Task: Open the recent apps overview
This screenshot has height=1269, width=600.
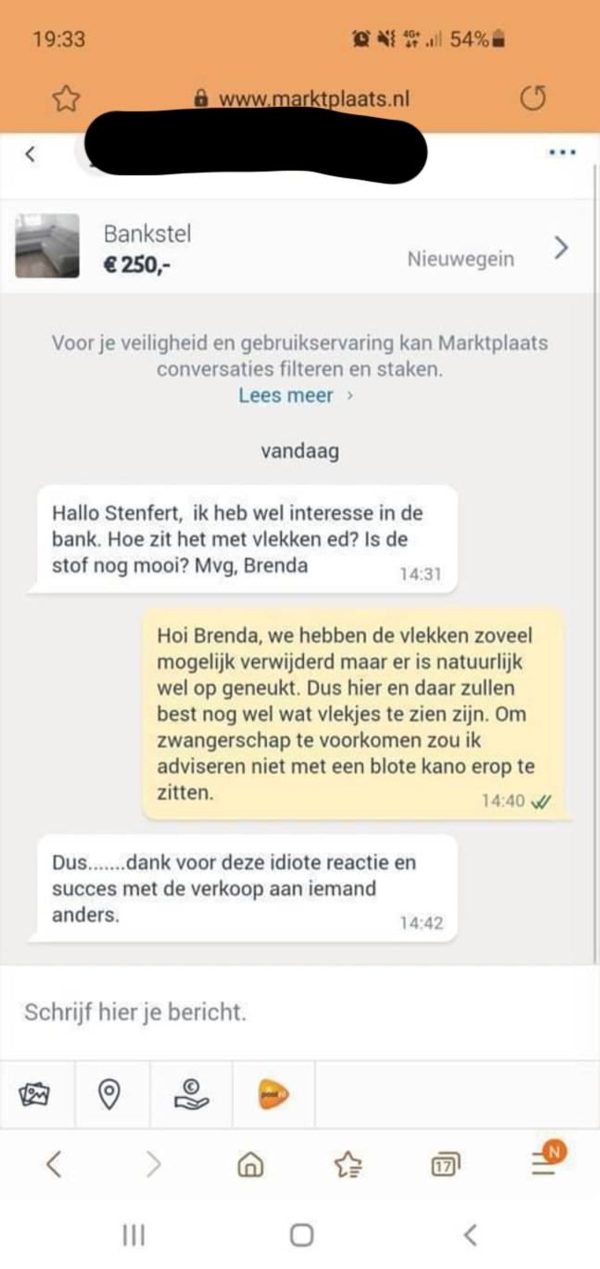Action: (133, 1235)
